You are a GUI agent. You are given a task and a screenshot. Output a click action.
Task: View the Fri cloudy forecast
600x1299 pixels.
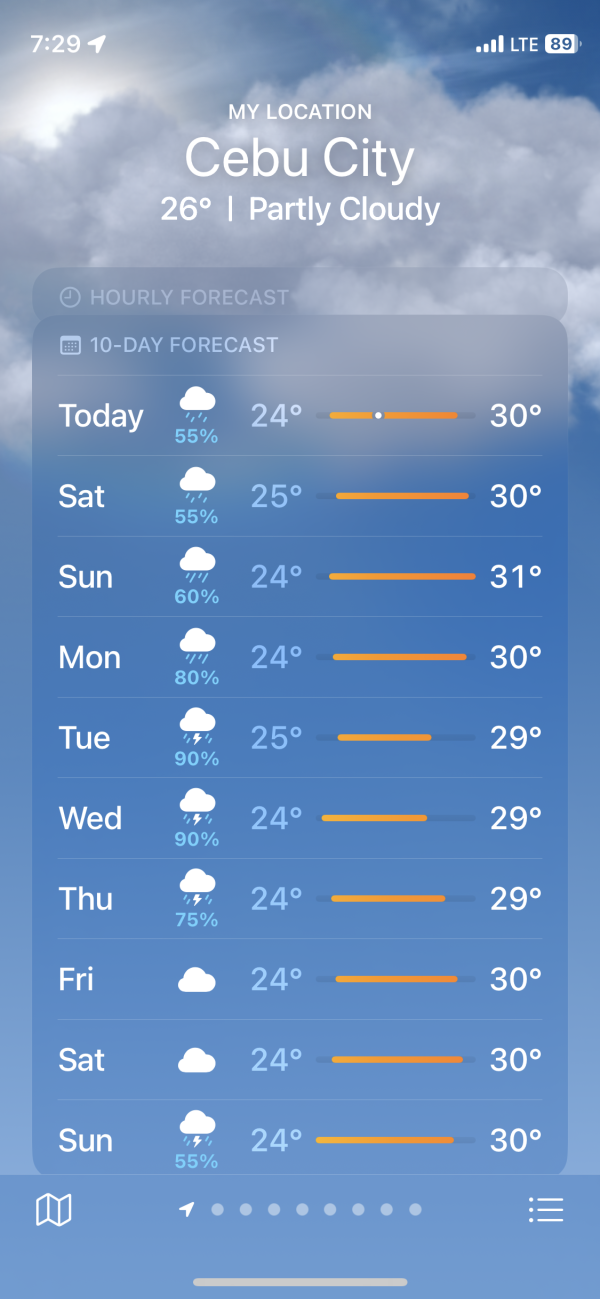point(300,980)
